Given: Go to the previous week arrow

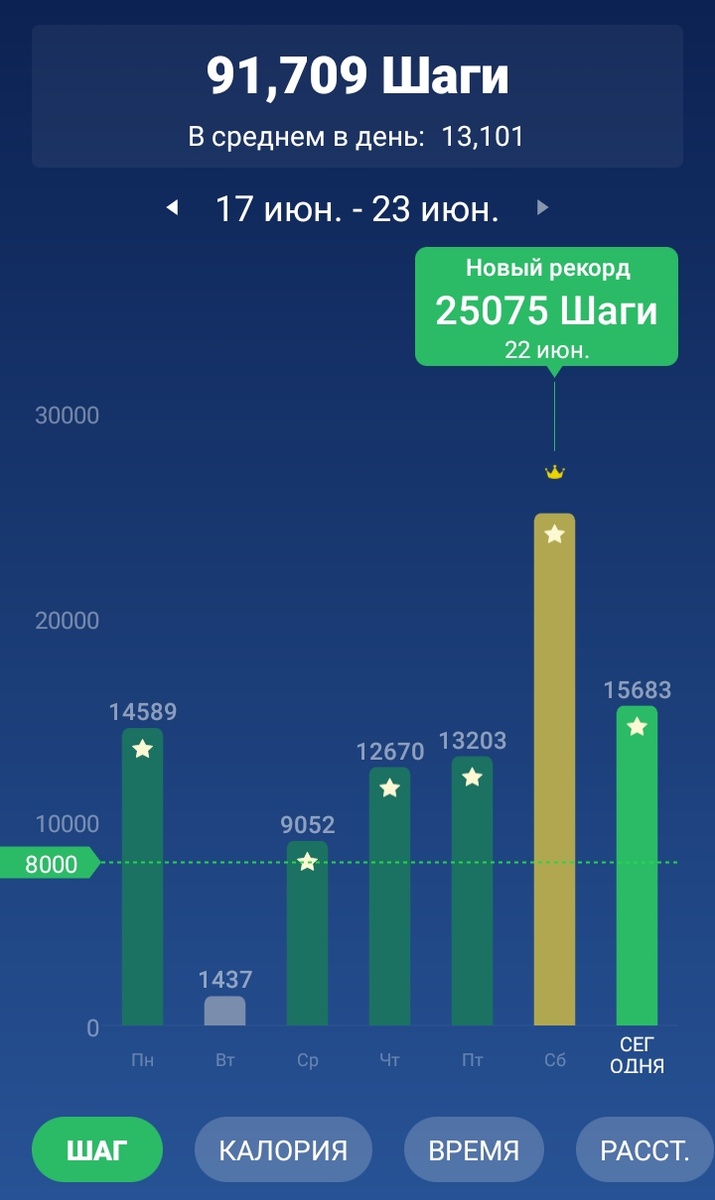Looking at the screenshot, I should [x=172, y=208].
